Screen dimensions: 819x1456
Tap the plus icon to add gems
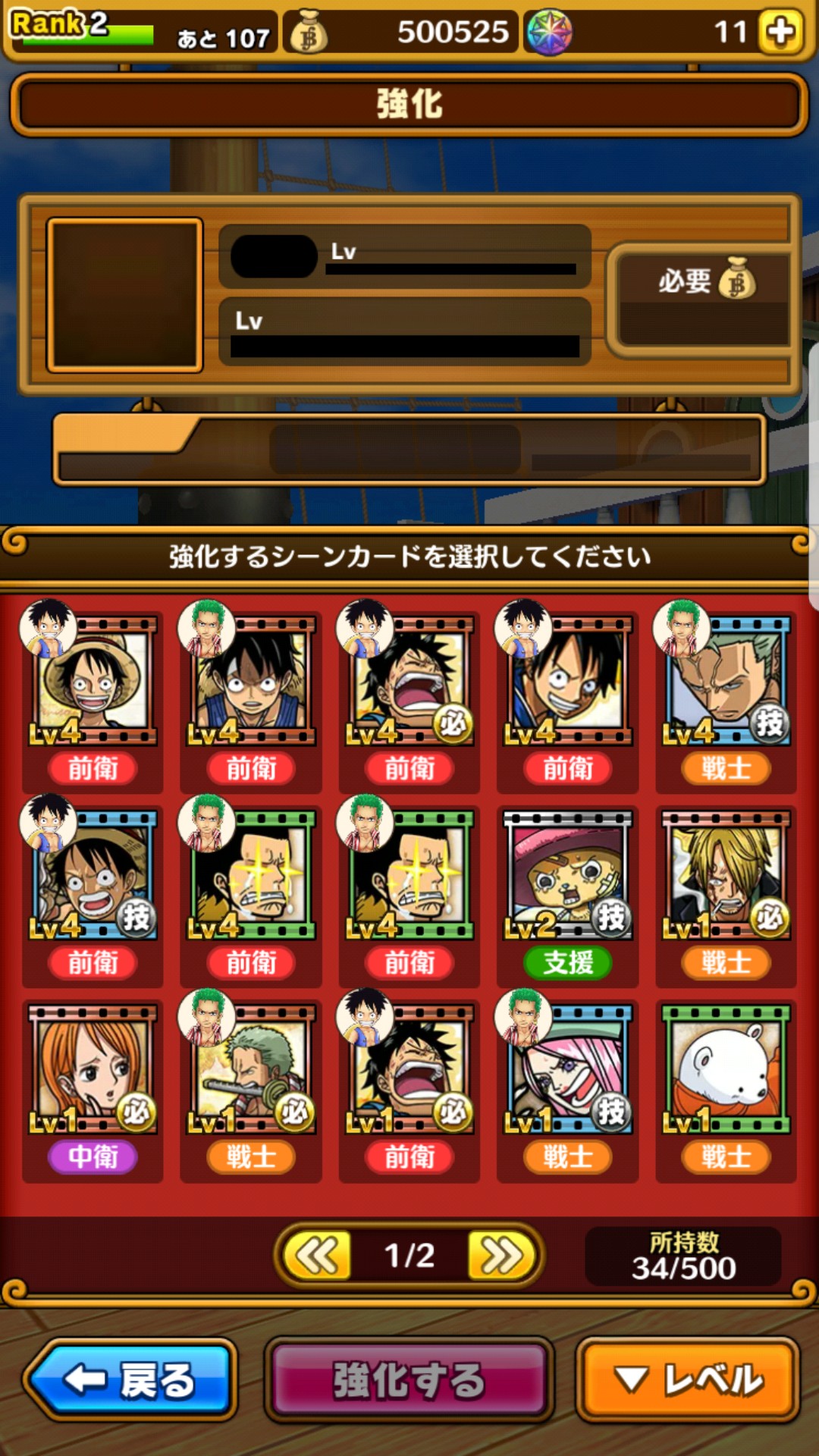(x=781, y=32)
